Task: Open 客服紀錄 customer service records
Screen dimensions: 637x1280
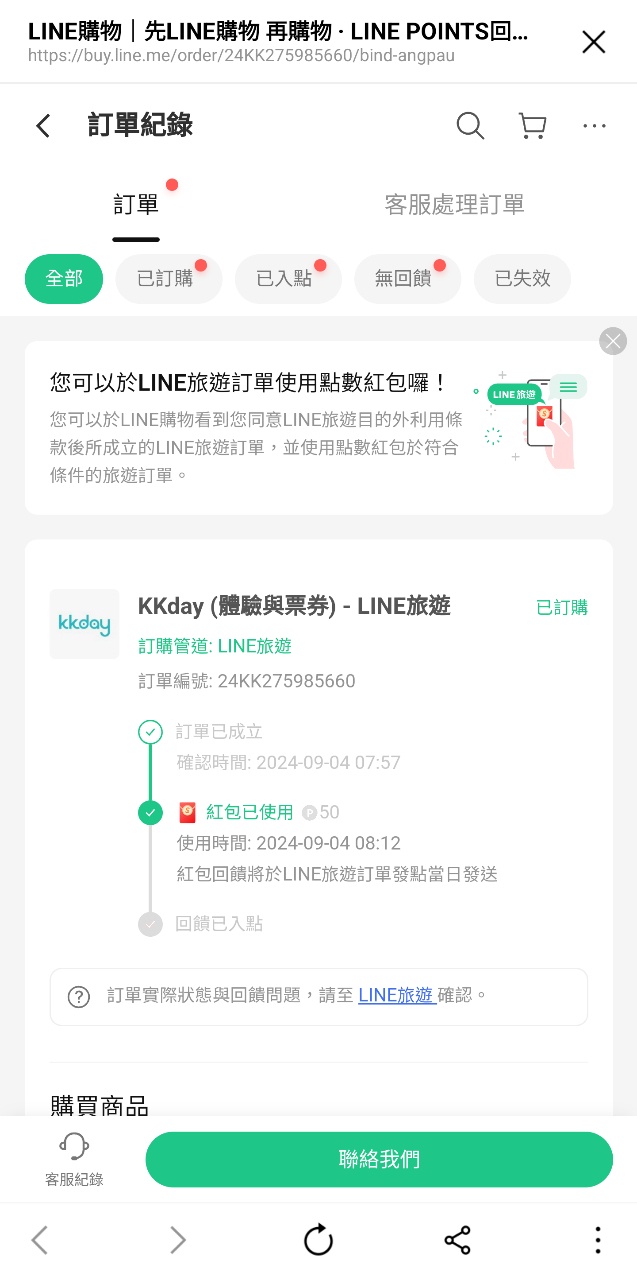Action: point(74,1160)
